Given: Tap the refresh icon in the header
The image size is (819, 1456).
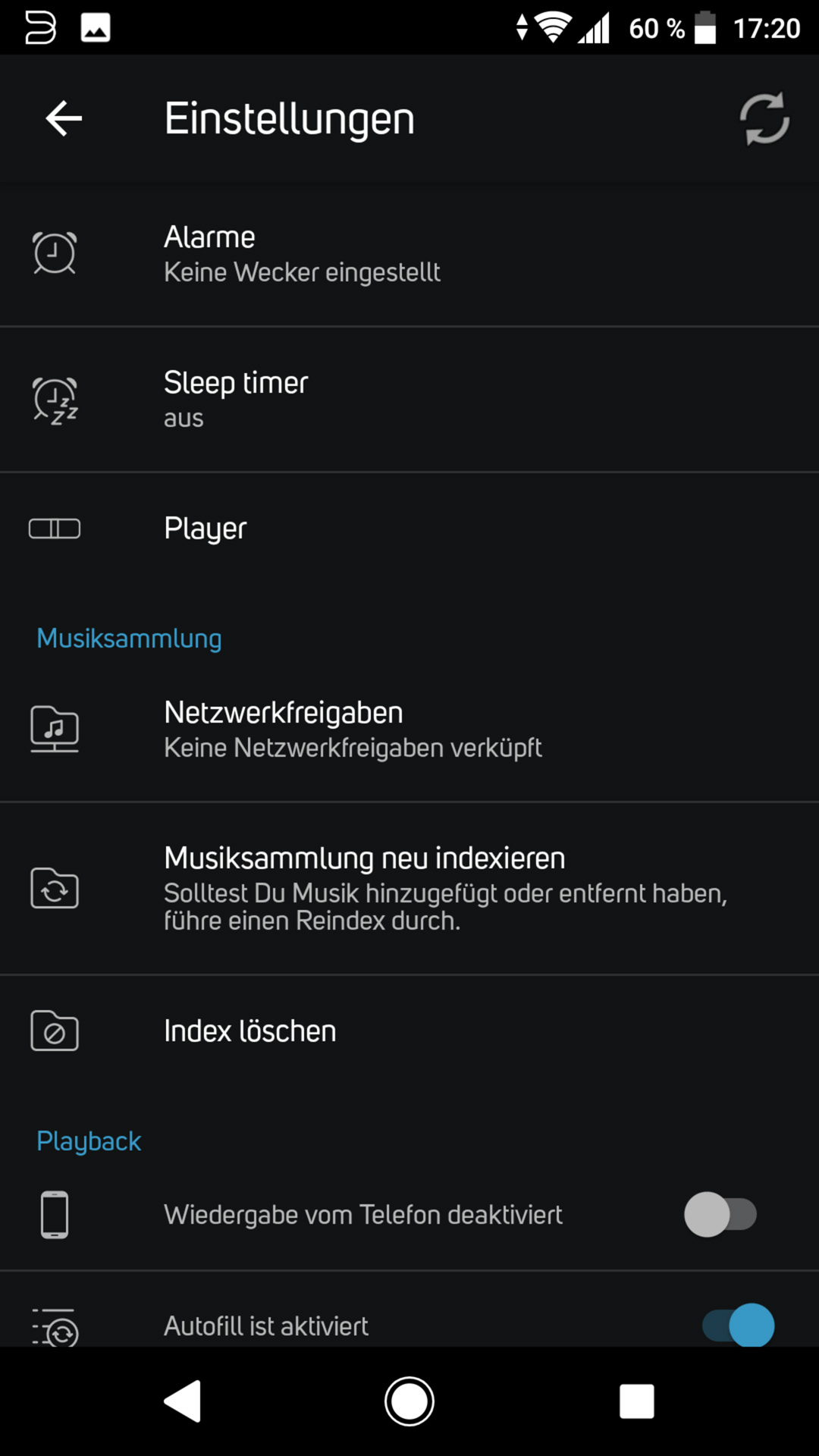Looking at the screenshot, I should point(764,118).
